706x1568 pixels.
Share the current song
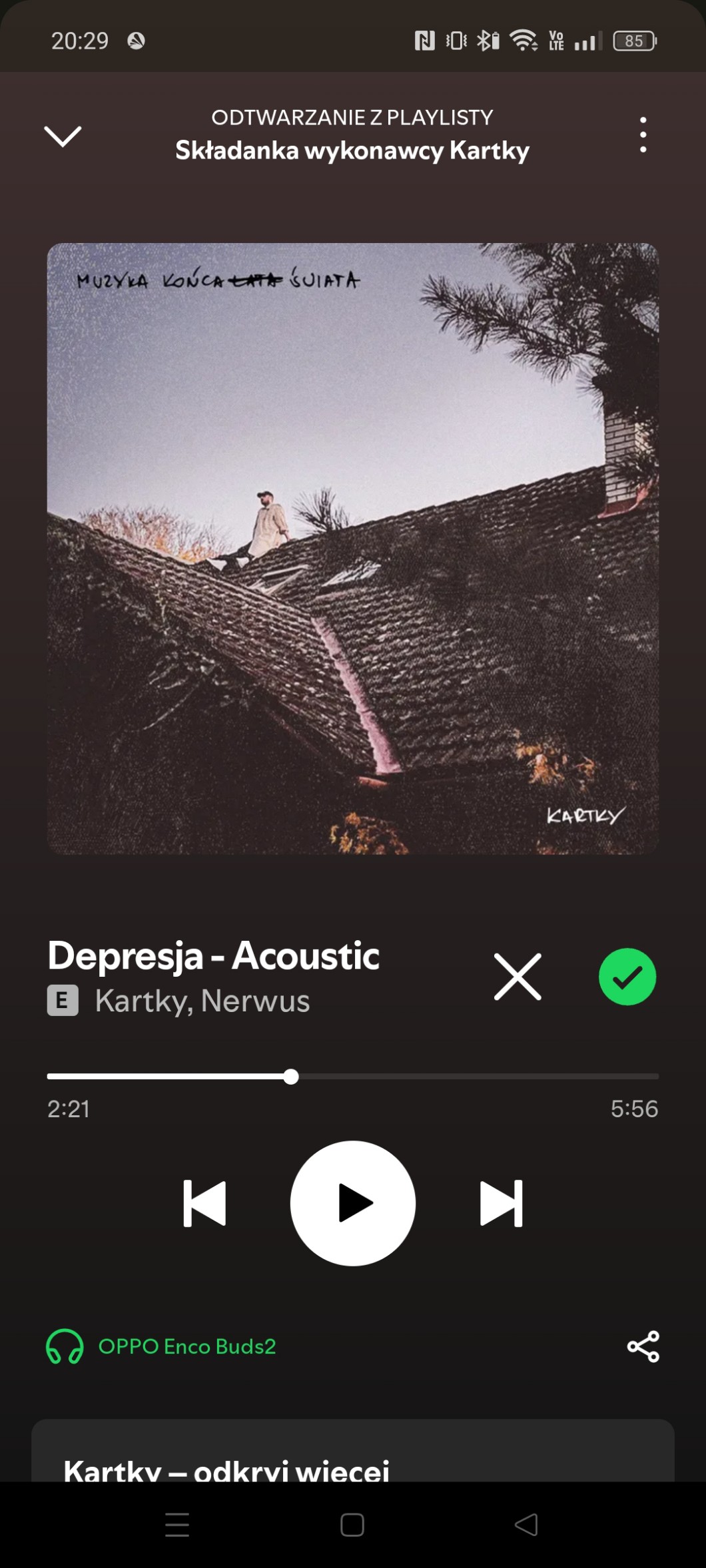643,1346
